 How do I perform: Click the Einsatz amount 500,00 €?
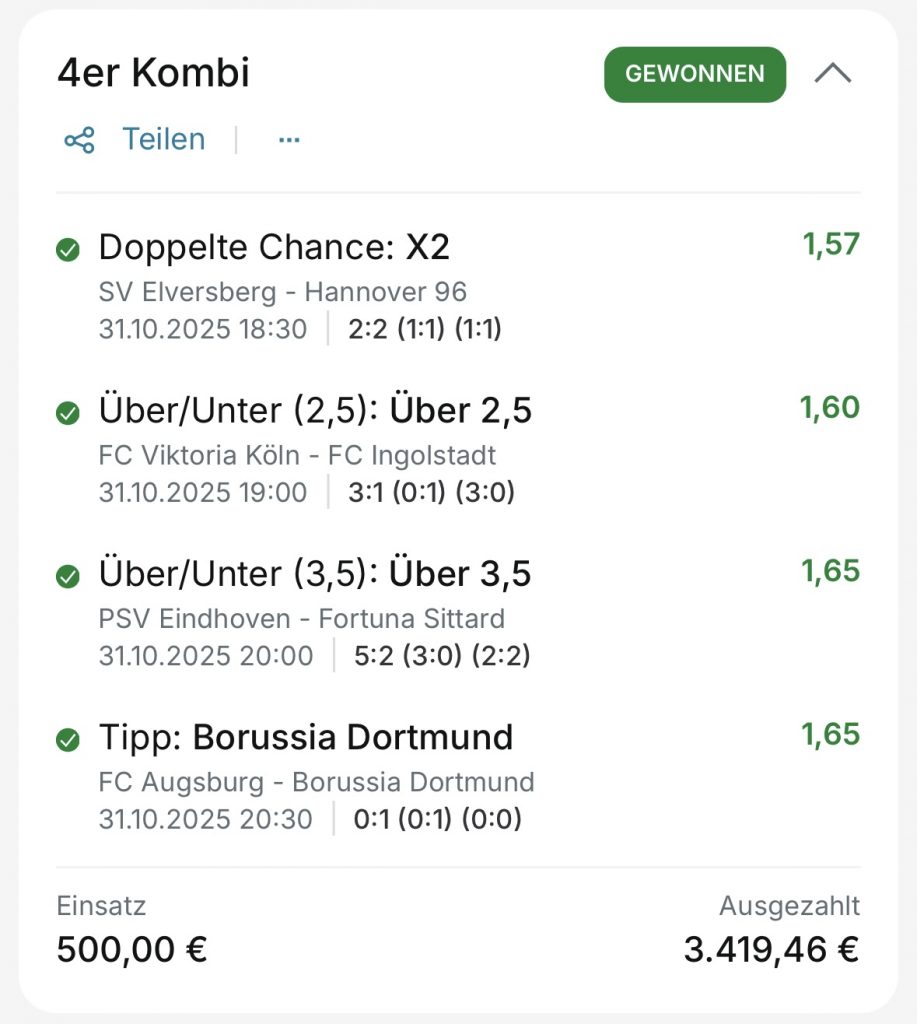point(133,949)
